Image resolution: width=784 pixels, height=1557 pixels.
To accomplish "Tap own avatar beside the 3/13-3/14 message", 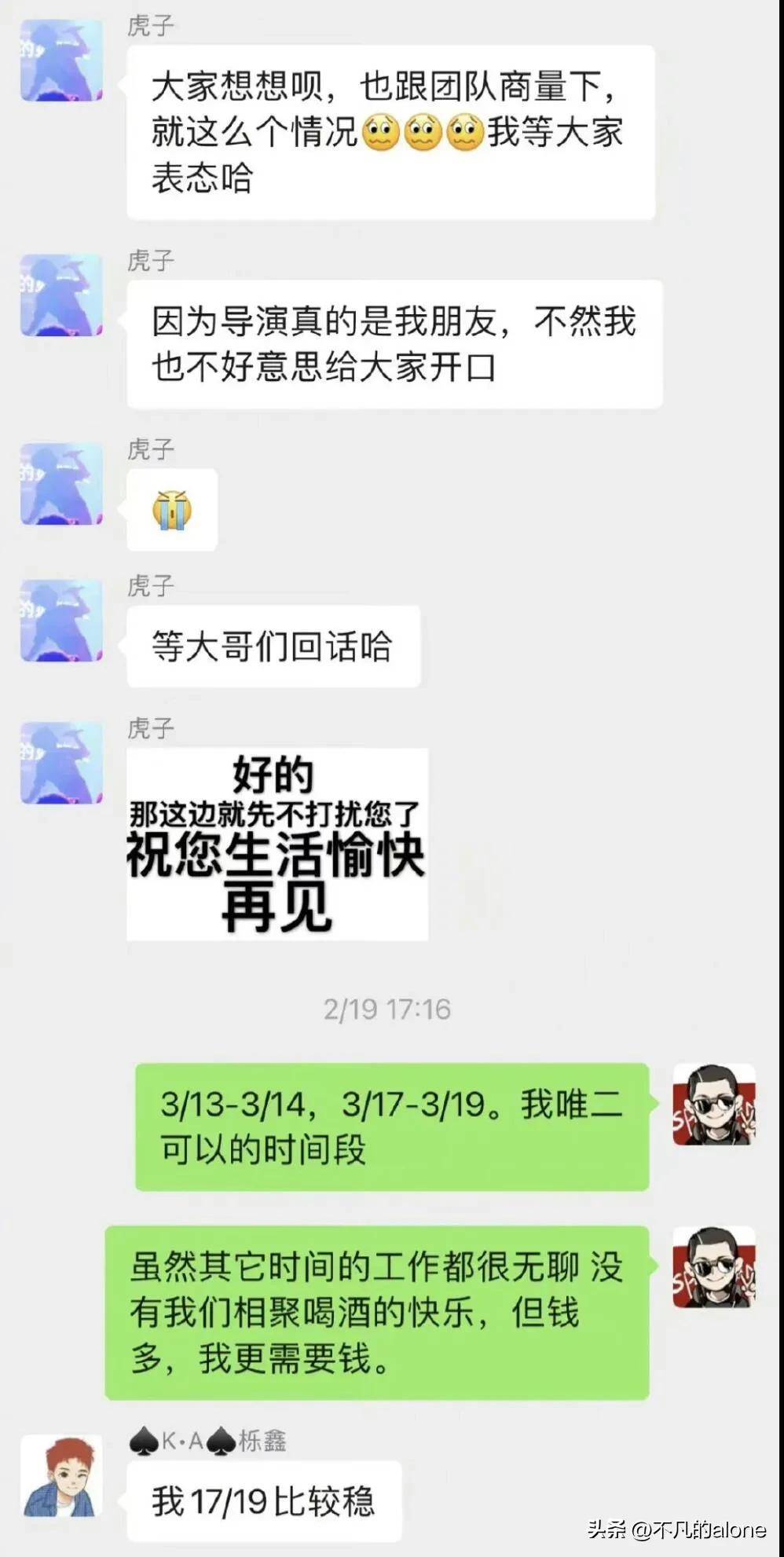I will click(714, 1105).
